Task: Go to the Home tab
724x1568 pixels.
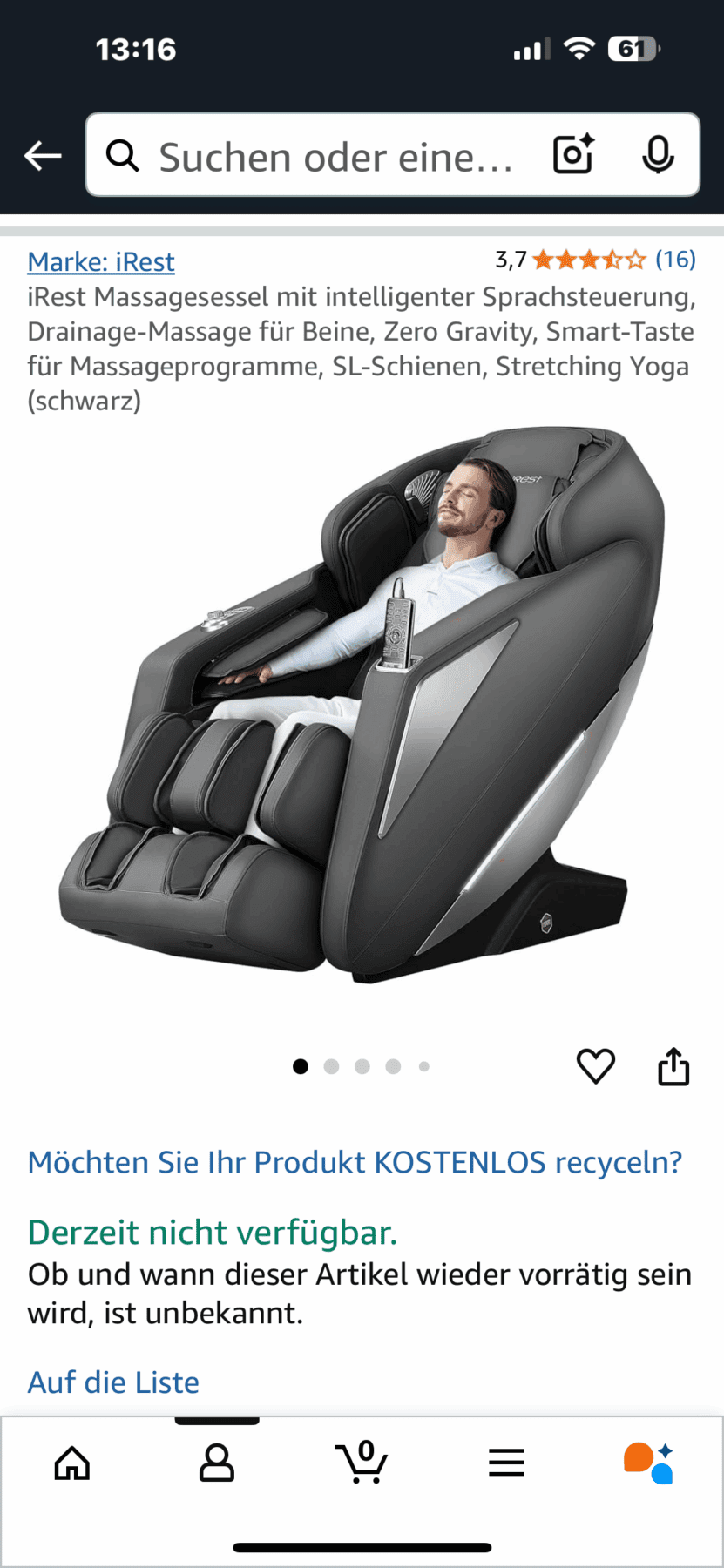Action: tap(72, 1463)
